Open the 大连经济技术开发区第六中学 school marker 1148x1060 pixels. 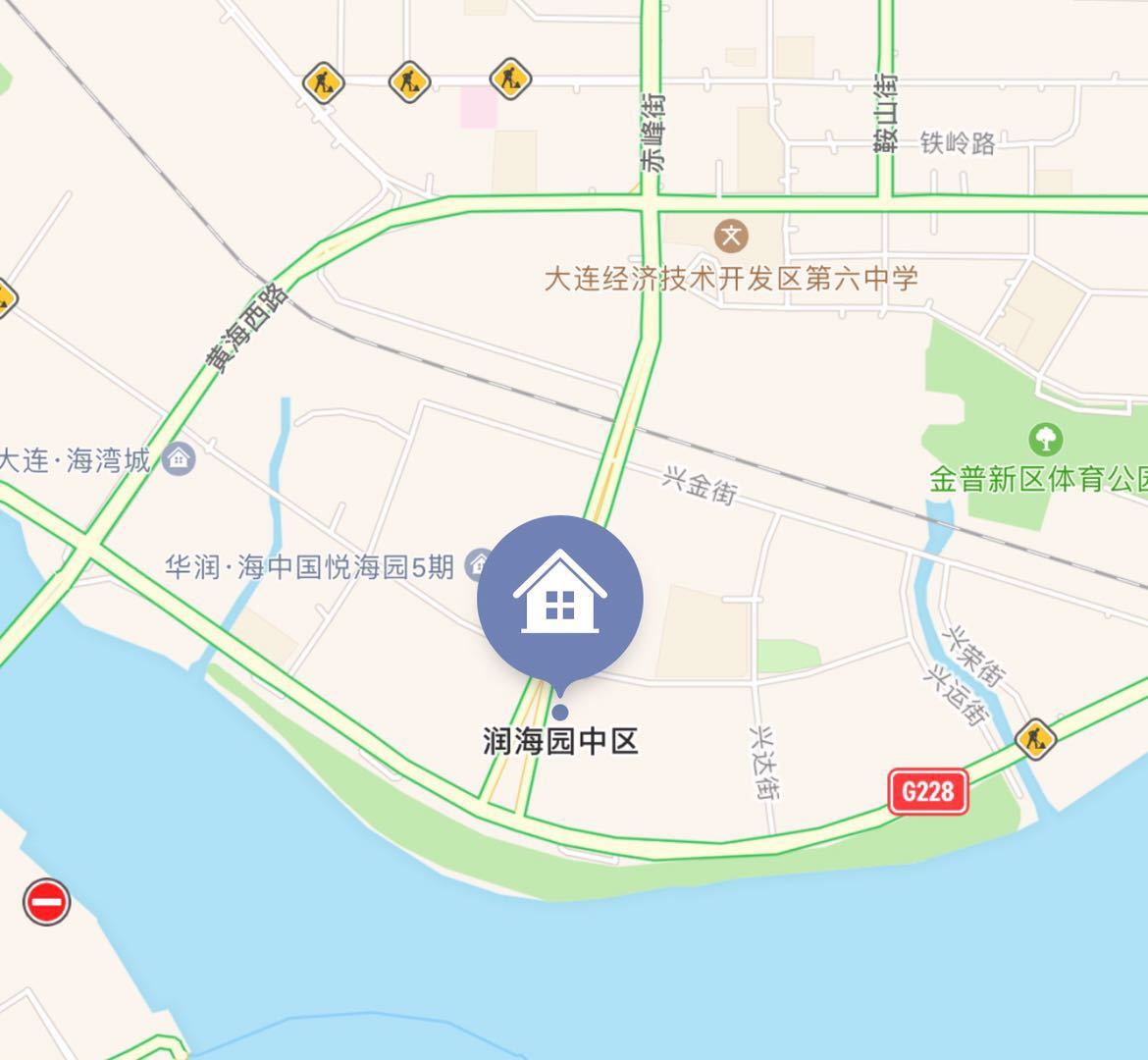(x=731, y=236)
